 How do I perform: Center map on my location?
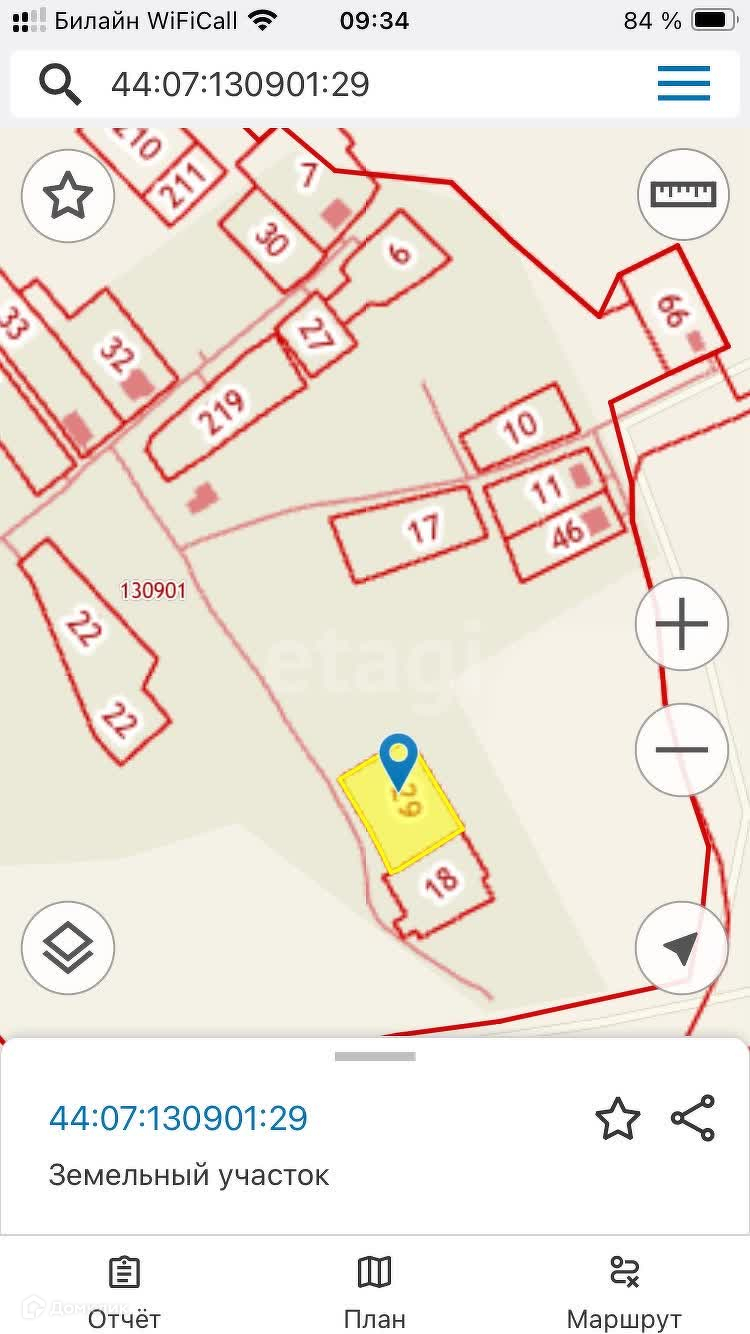(682, 948)
